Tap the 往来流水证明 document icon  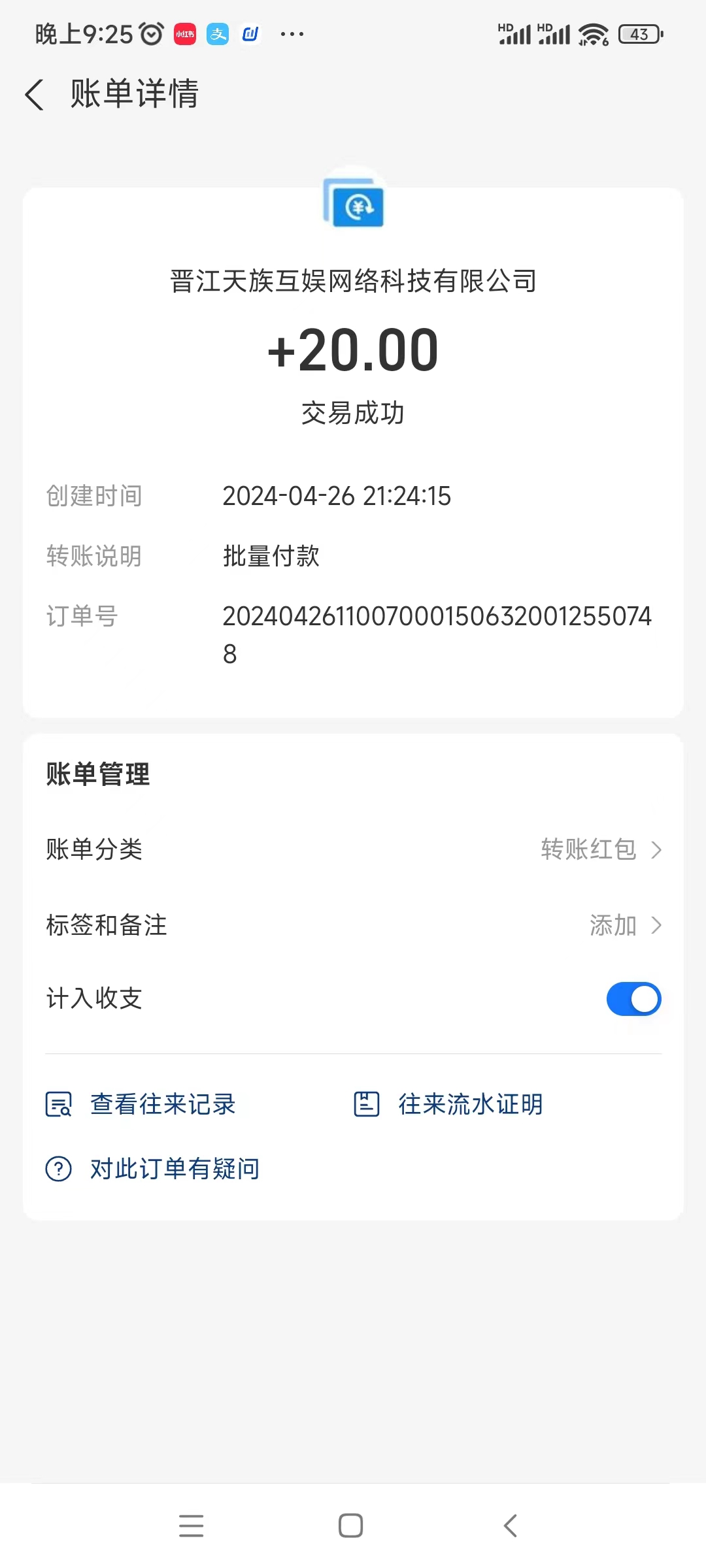tap(366, 1104)
